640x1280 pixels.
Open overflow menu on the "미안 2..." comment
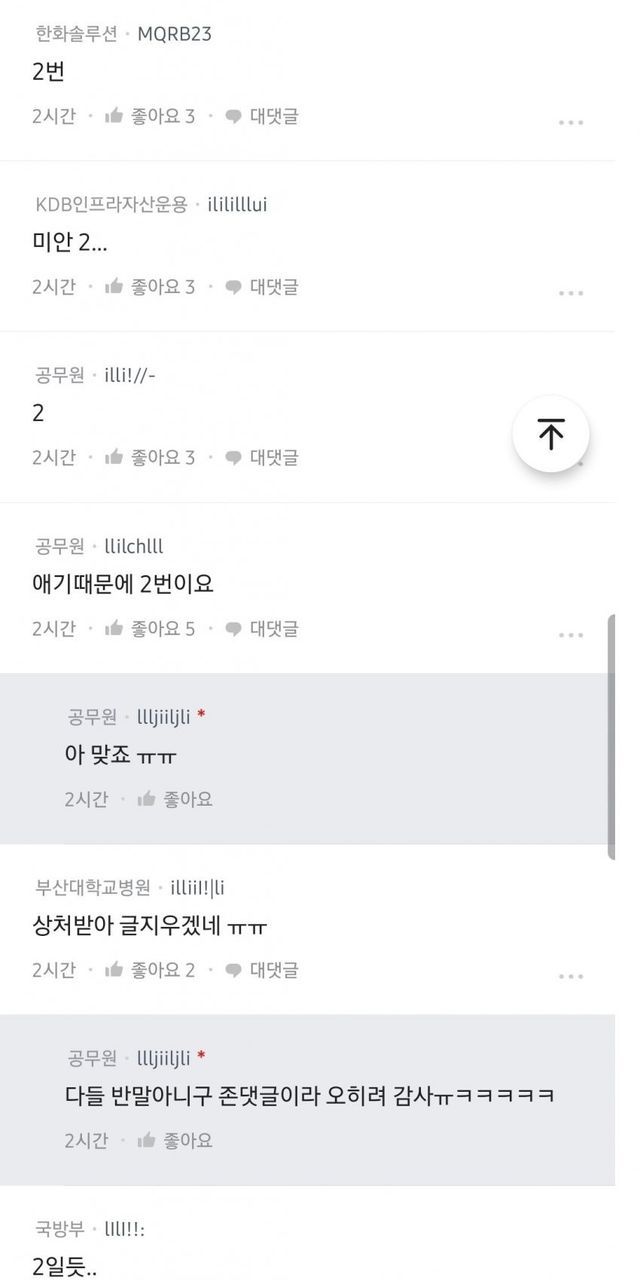click(571, 293)
